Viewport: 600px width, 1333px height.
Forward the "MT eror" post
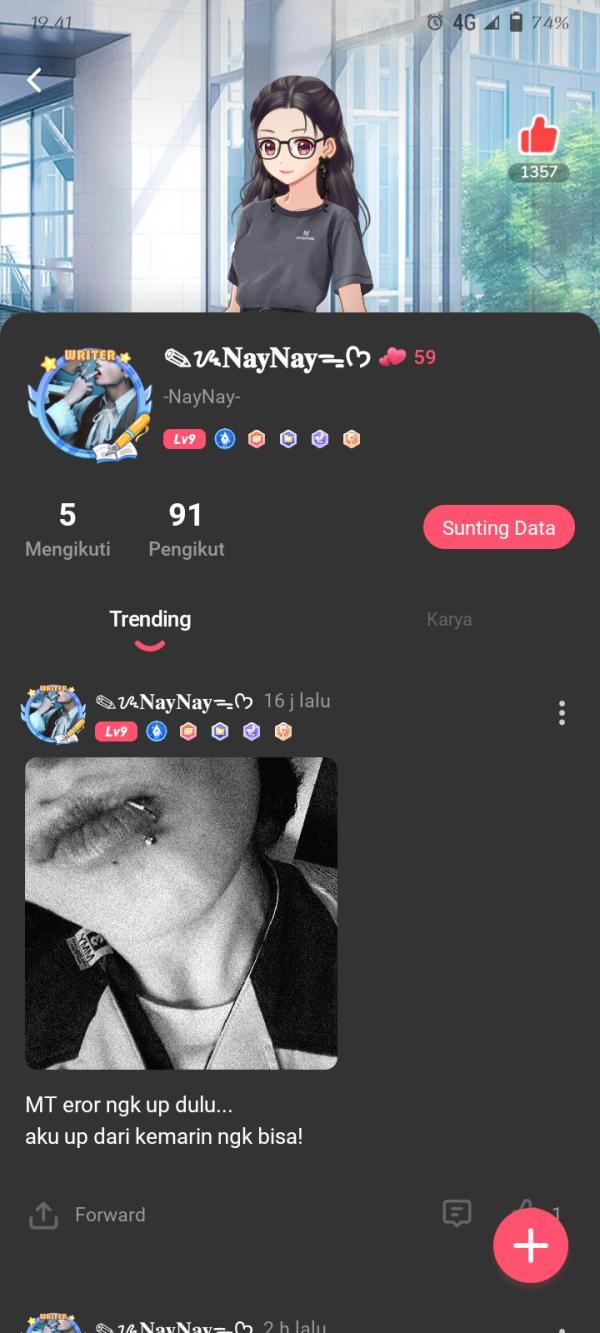pyautogui.click(x=87, y=1215)
